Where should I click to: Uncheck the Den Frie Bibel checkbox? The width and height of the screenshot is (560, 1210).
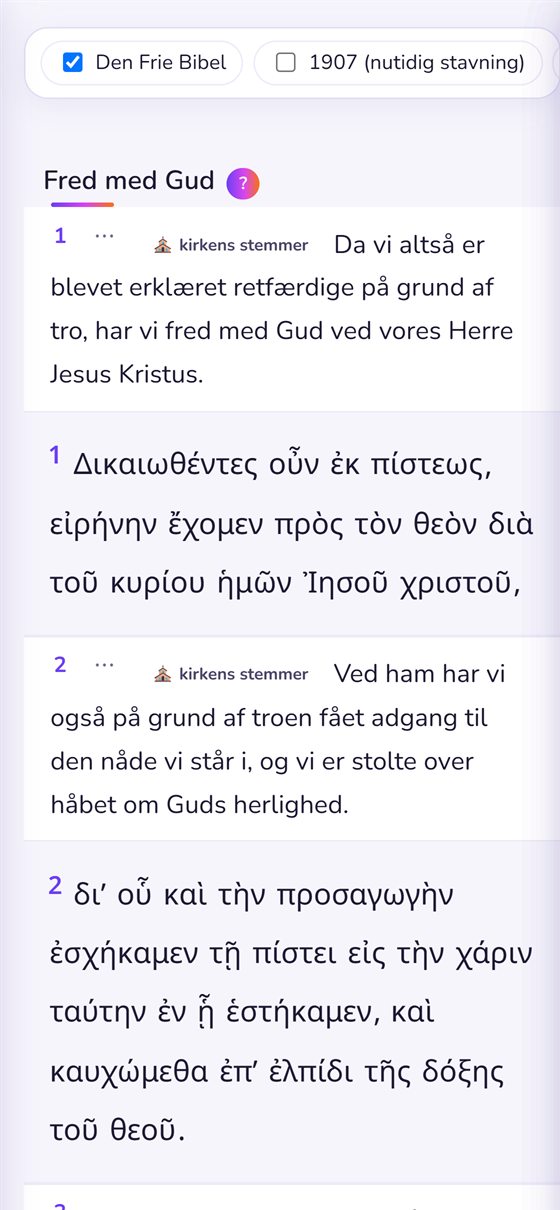pos(72,63)
